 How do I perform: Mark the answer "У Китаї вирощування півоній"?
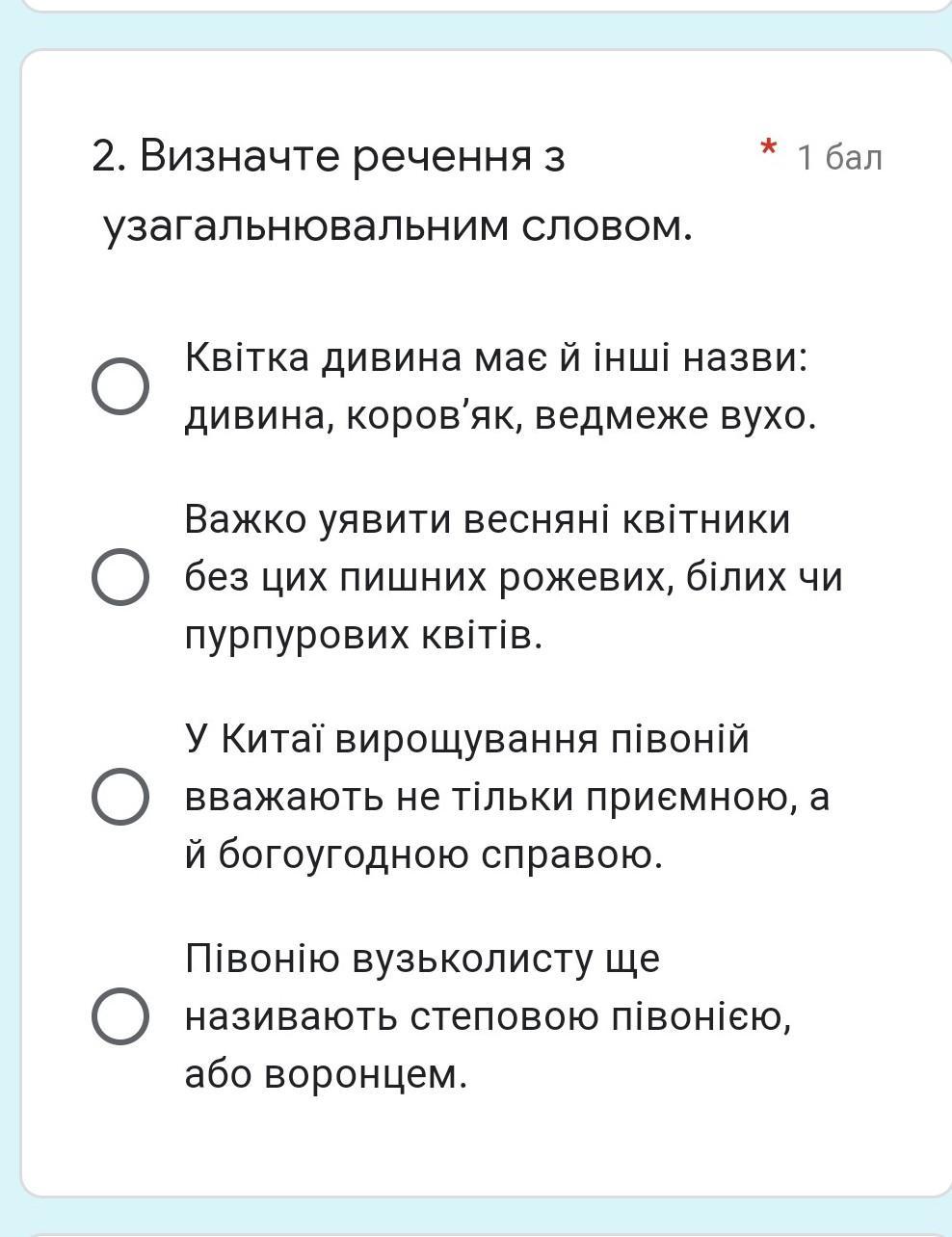pos(120,797)
